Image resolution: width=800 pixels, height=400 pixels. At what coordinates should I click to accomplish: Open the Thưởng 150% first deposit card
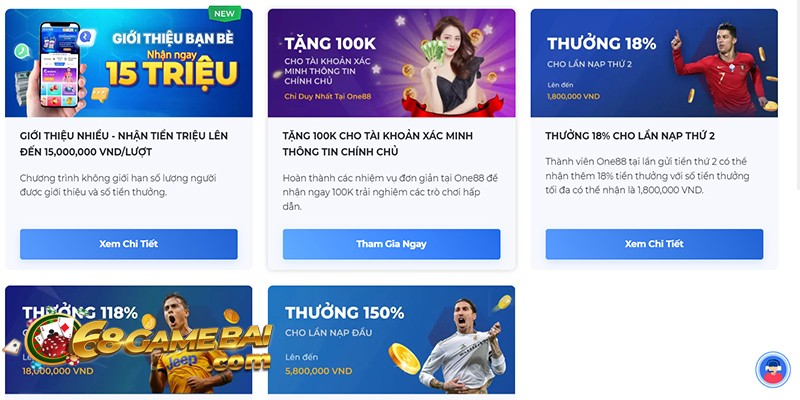point(391,340)
